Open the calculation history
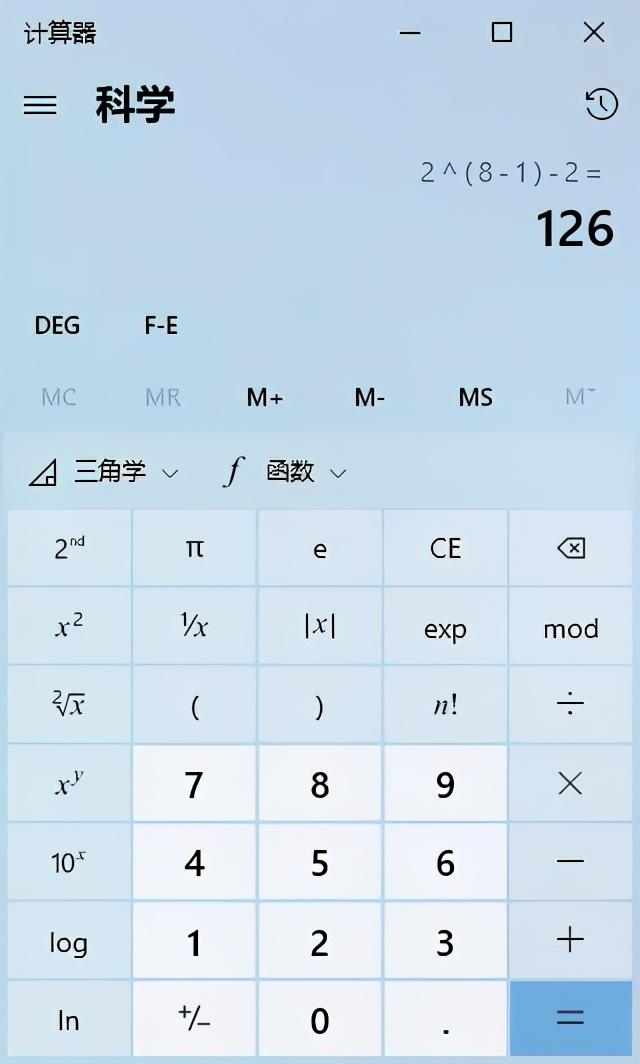This screenshot has height=1064, width=640. click(601, 104)
